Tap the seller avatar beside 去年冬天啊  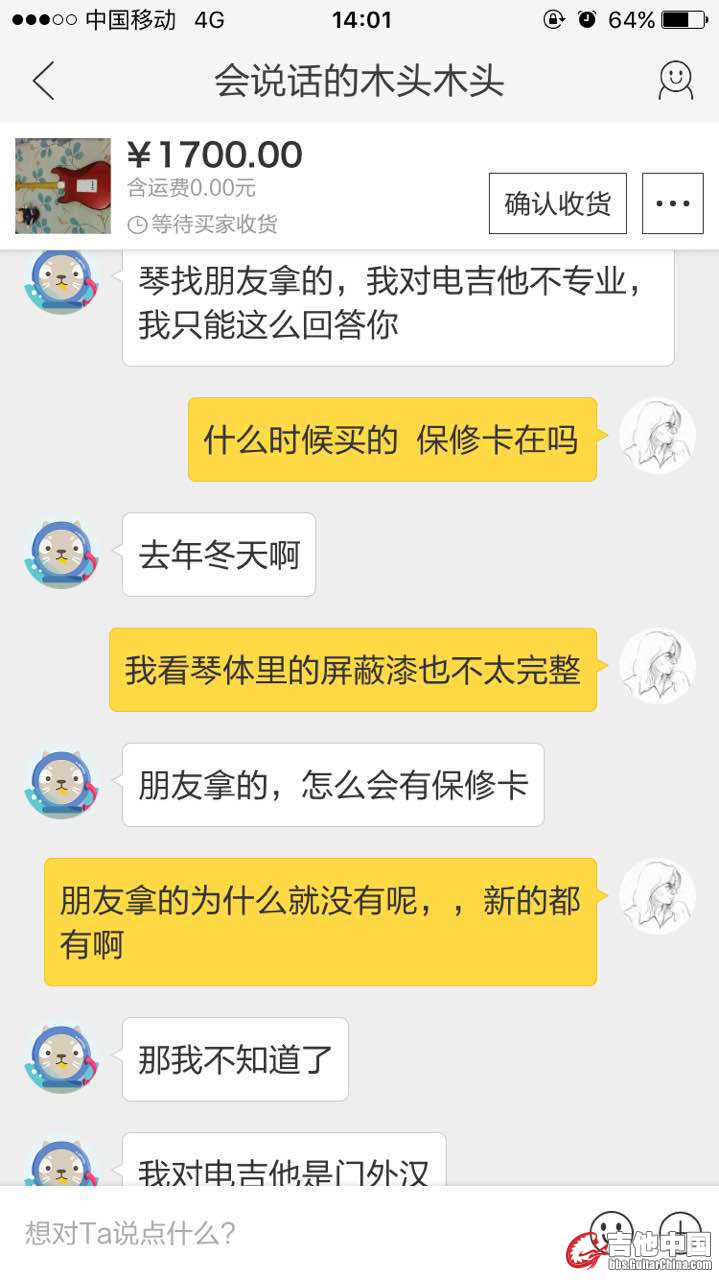62,555
